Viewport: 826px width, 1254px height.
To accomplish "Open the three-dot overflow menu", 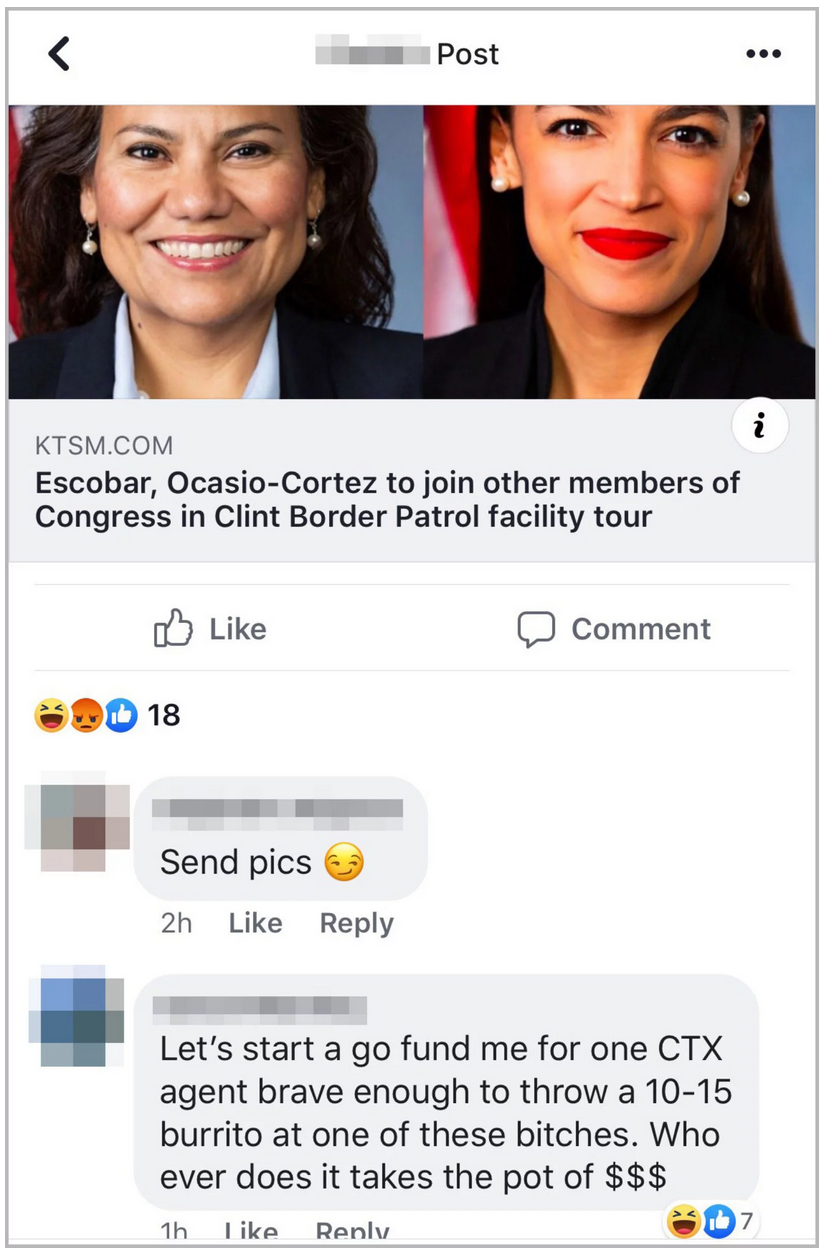I will pos(763,54).
